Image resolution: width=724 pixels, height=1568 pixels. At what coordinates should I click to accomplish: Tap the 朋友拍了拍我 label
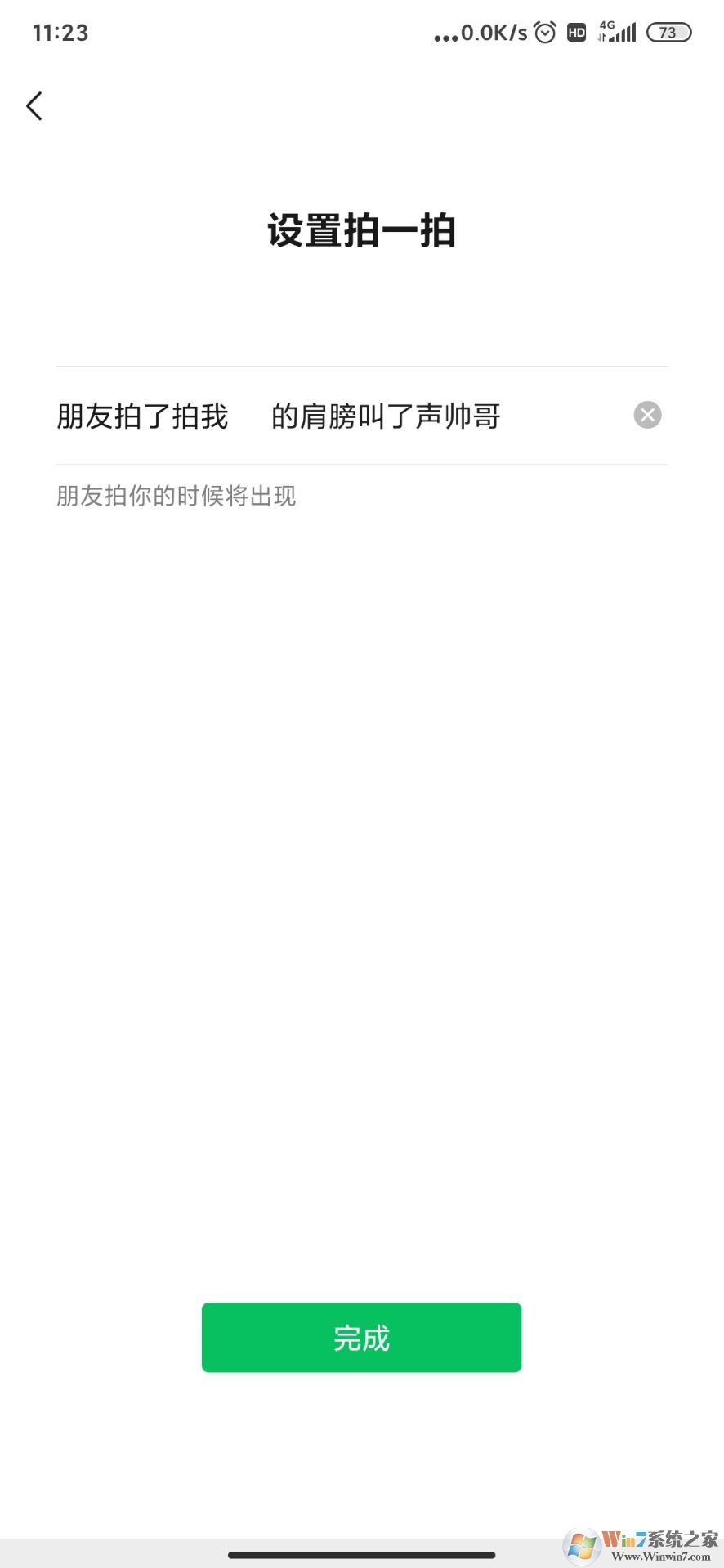tap(141, 416)
